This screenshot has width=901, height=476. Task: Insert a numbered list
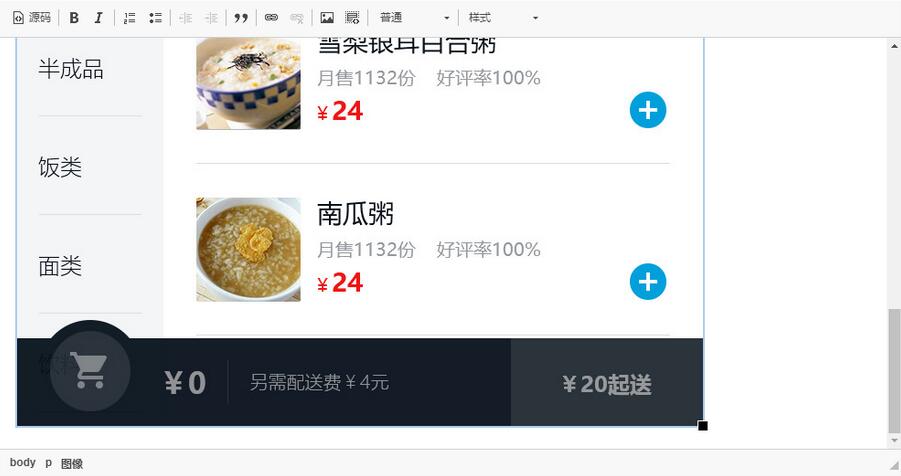coord(130,18)
